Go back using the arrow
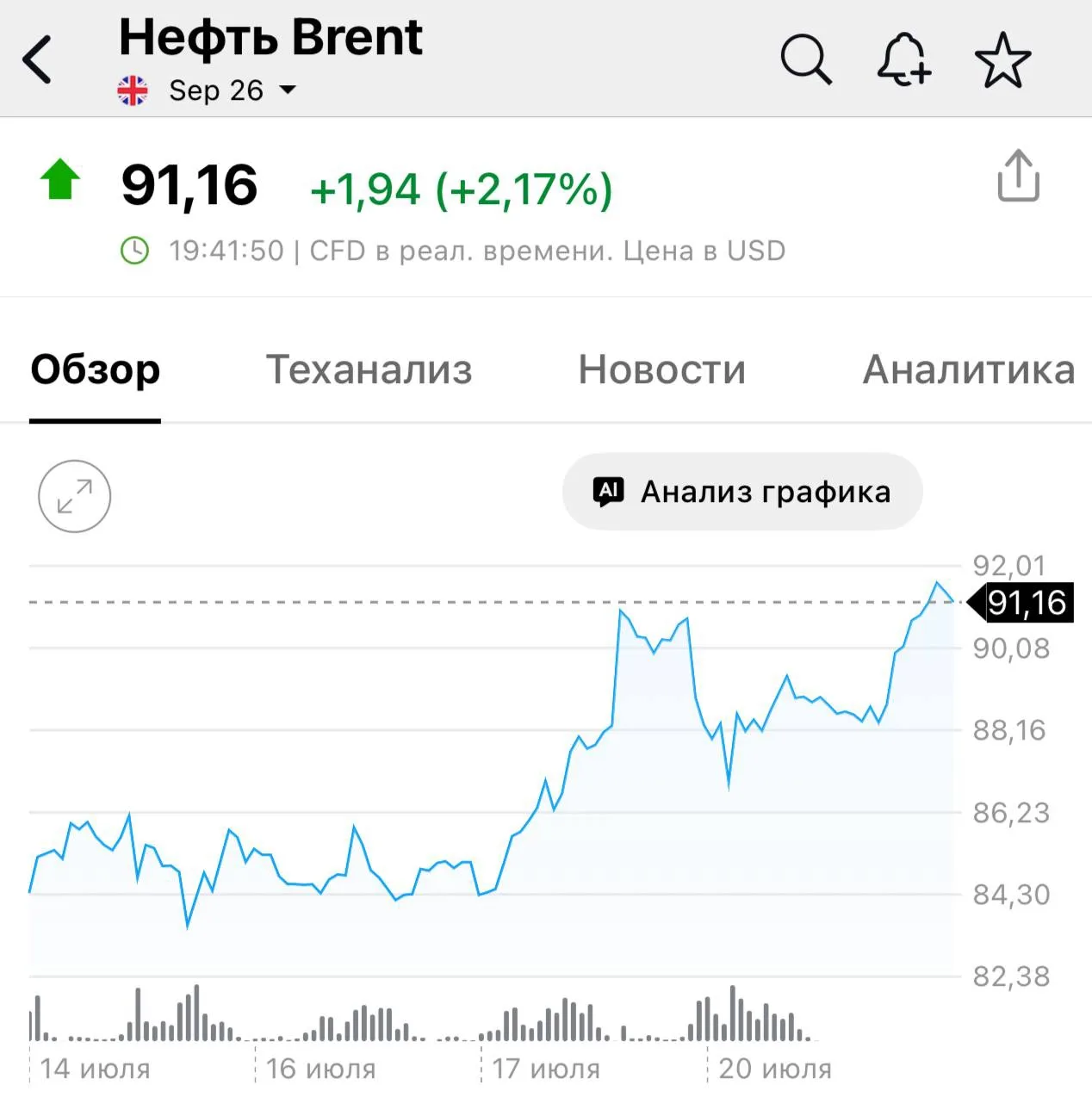 coord(38,59)
